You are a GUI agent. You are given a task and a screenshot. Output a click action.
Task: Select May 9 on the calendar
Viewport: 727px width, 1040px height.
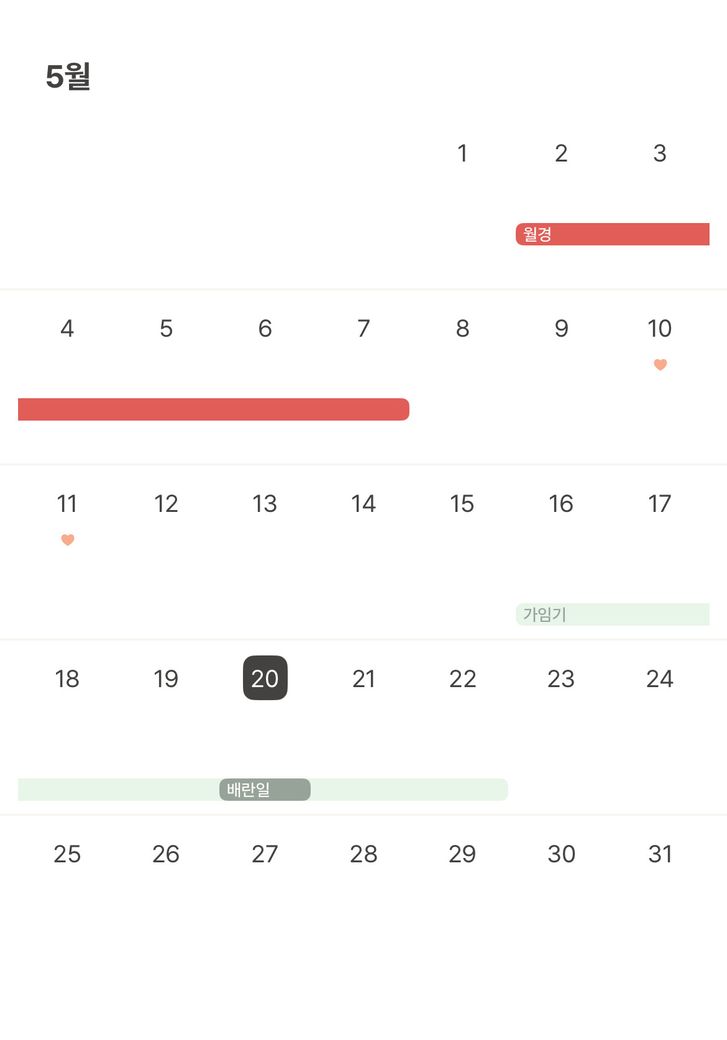561,328
